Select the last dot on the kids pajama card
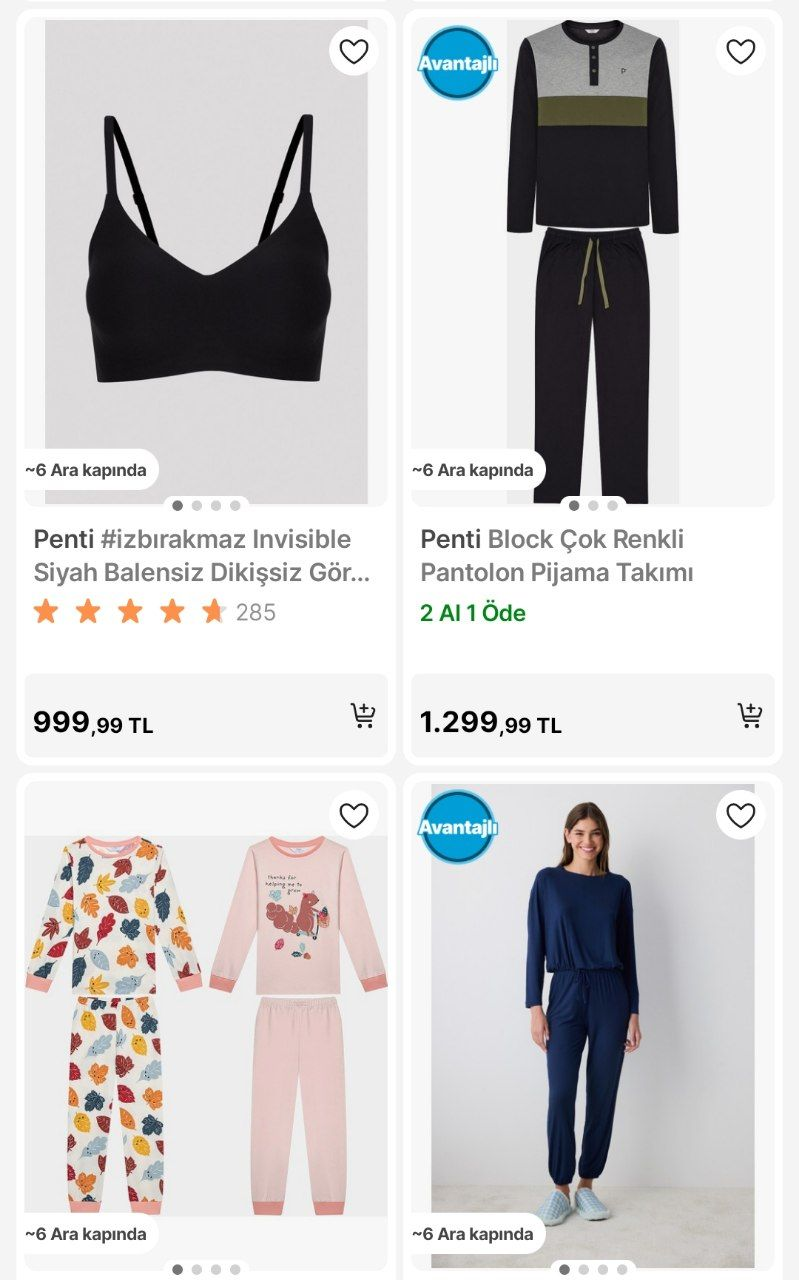Image resolution: width=799 pixels, height=1280 pixels. 234,1270
